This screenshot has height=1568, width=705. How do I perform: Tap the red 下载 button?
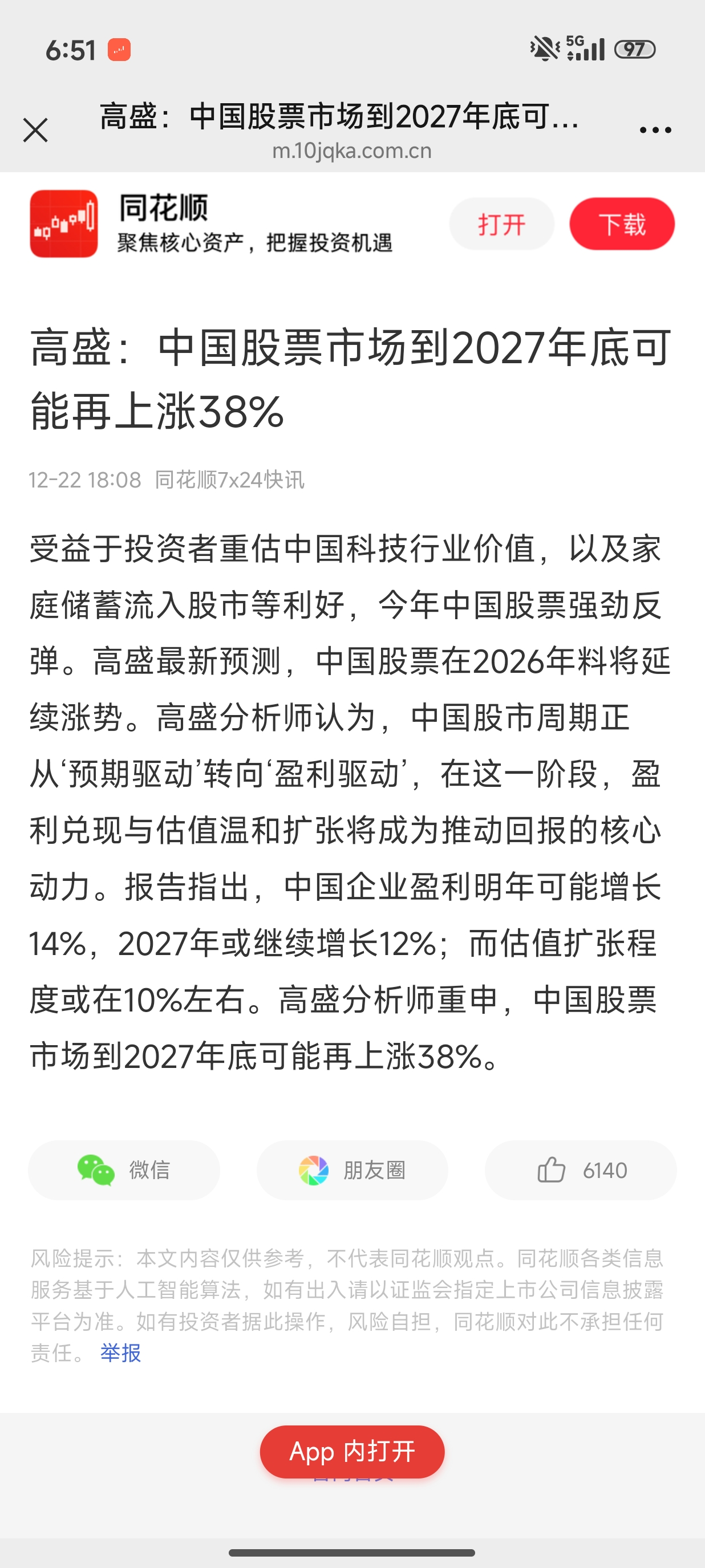click(622, 224)
